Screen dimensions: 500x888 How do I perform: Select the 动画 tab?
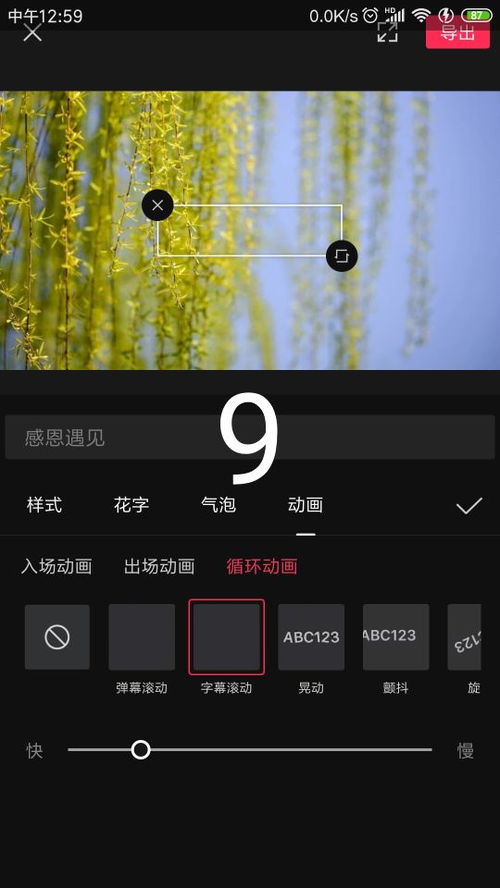[305, 505]
